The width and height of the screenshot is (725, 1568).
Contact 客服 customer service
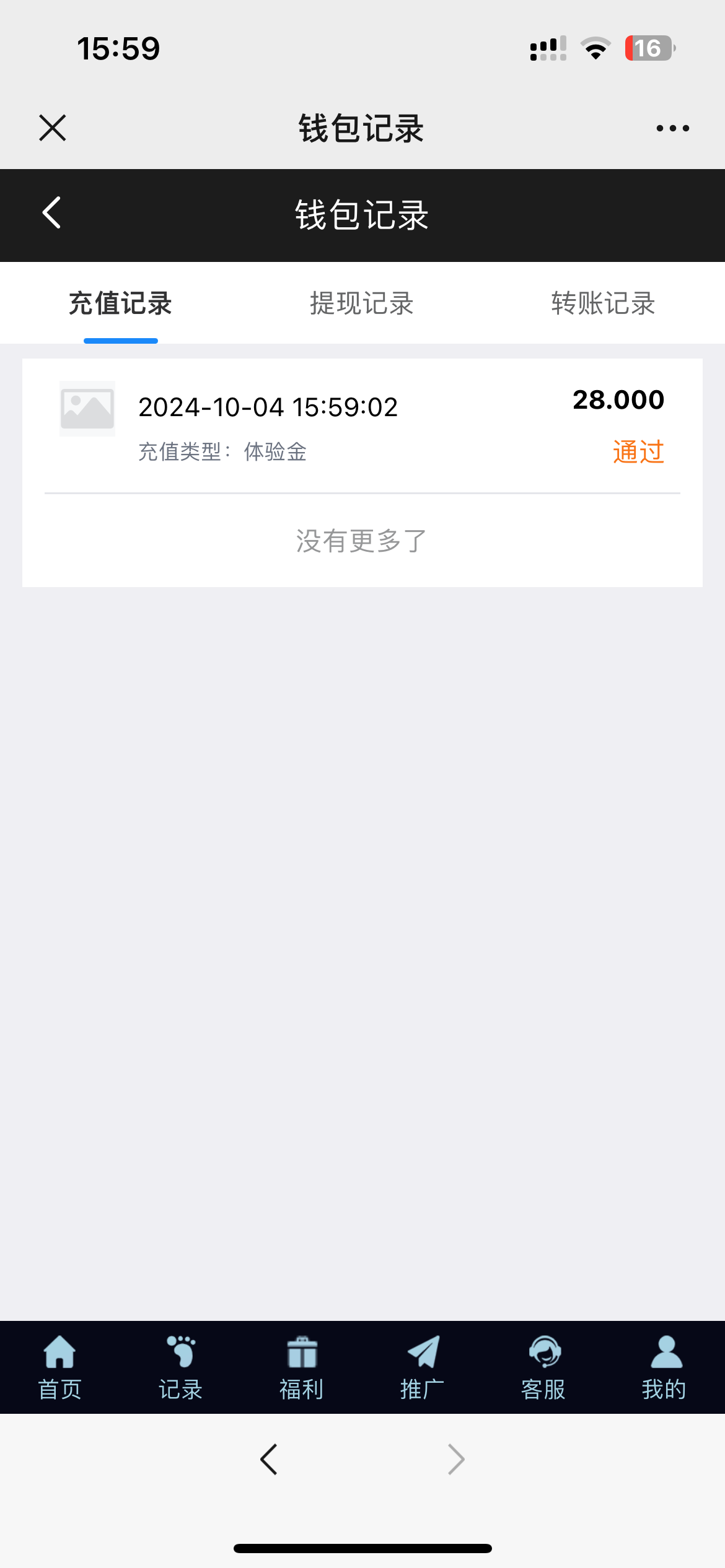[543, 1367]
